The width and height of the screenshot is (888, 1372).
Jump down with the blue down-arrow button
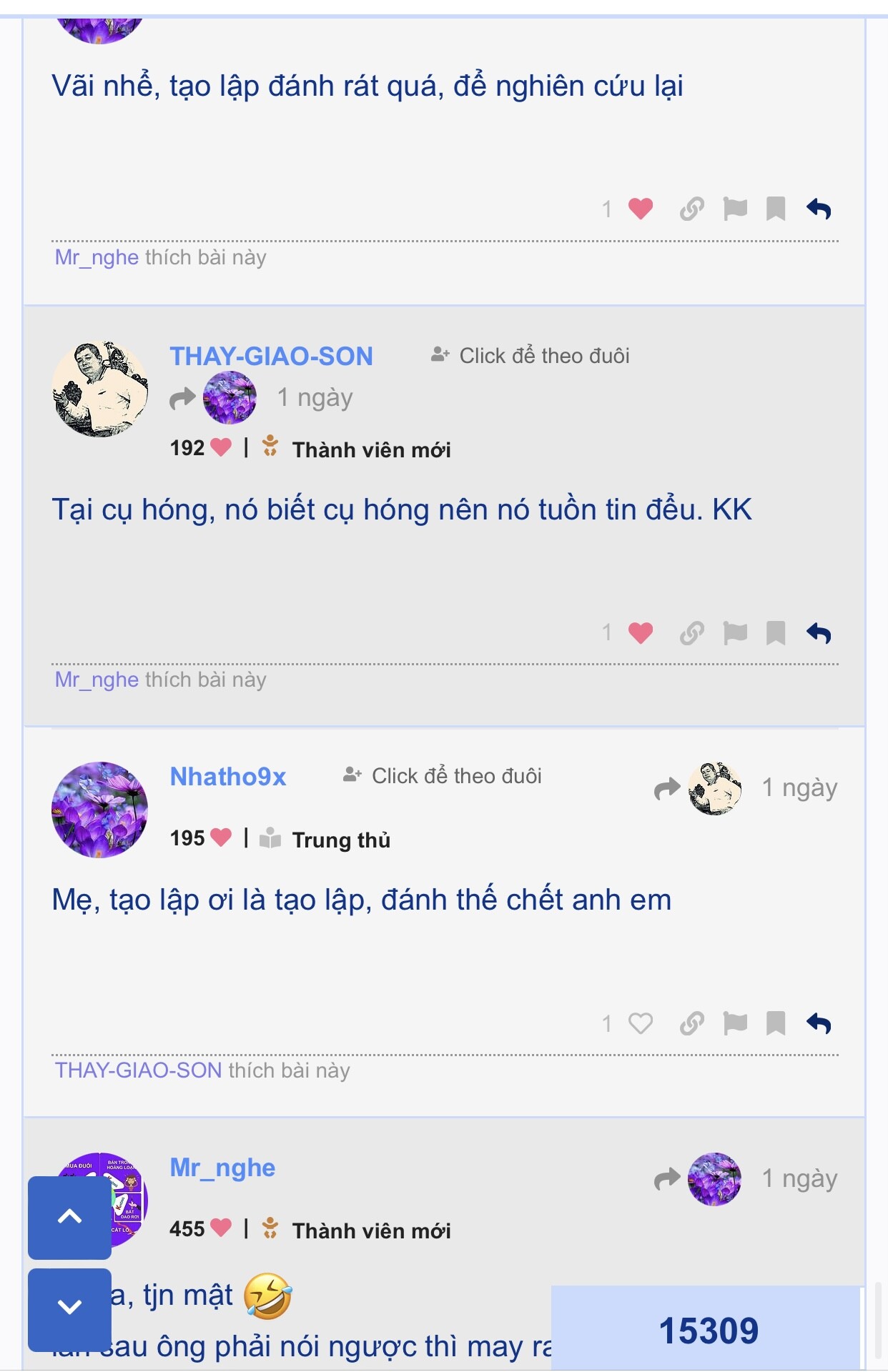[69, 1308]
